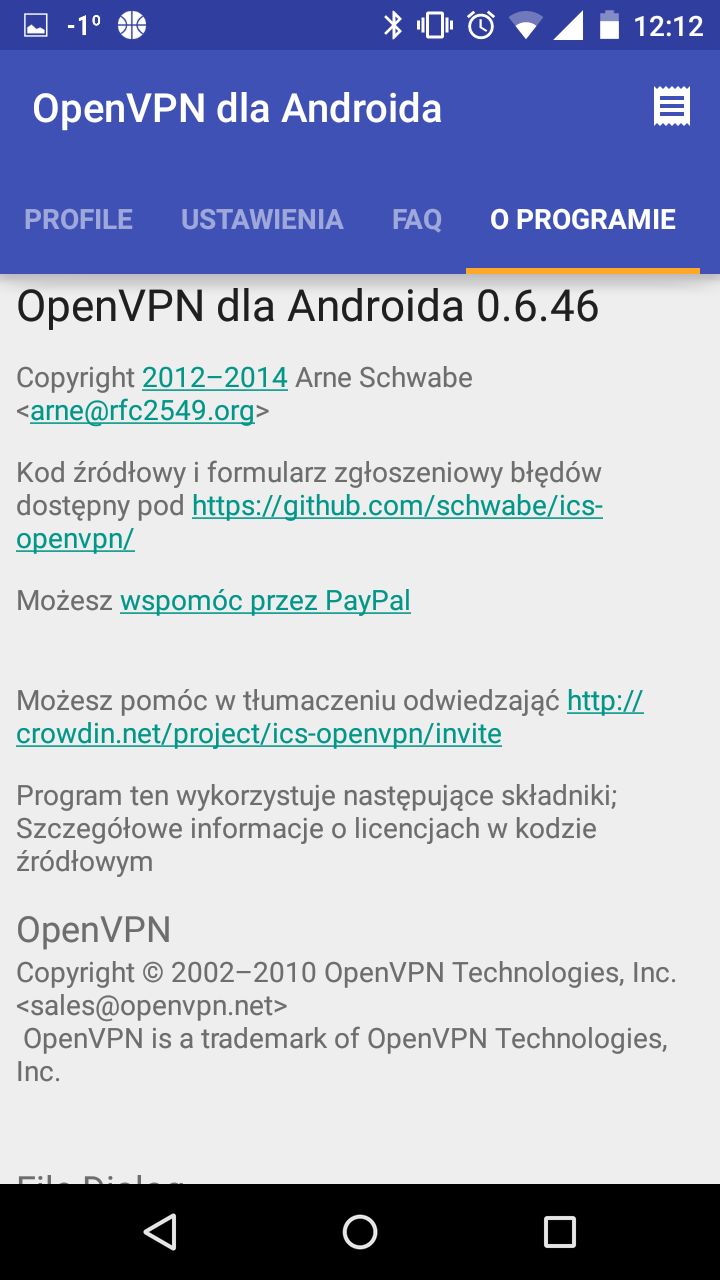
Task: Go back using the system back button
Action: pos(160,1232)
